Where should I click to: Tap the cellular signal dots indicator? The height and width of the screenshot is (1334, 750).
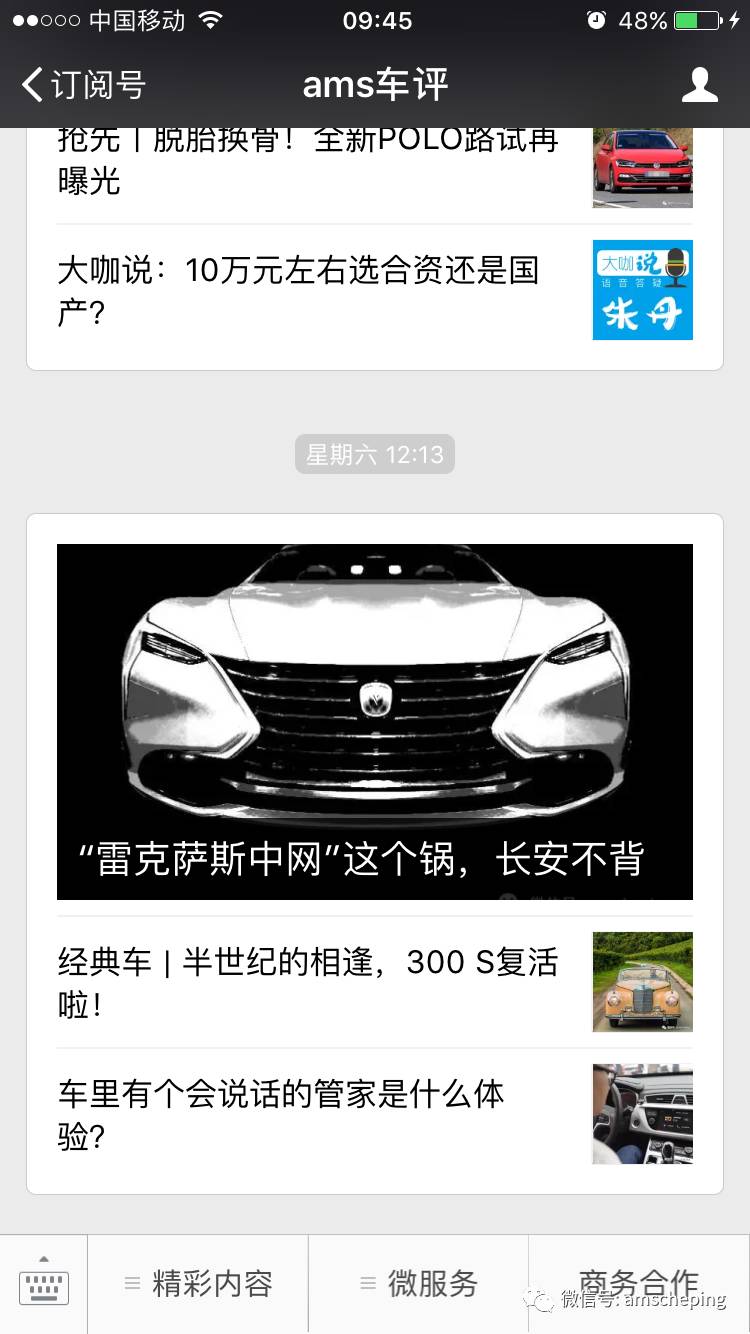pos(44,18)
